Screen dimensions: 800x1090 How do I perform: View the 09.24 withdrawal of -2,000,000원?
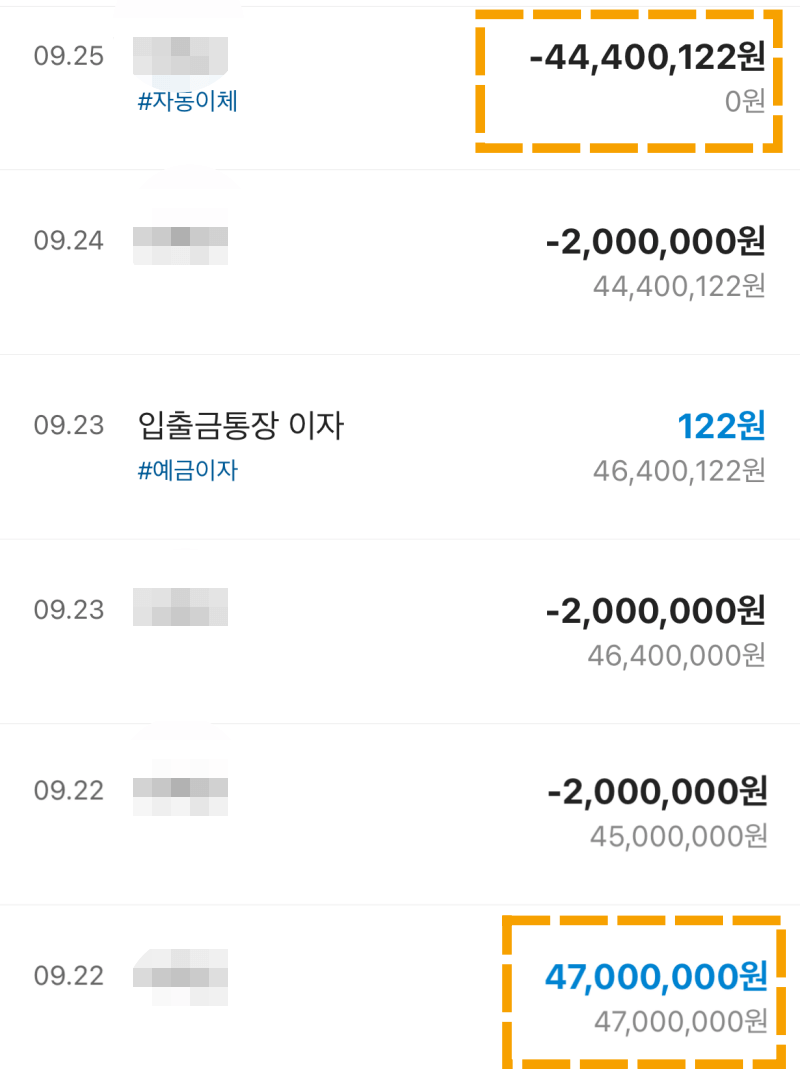click(x=400, y=262)
